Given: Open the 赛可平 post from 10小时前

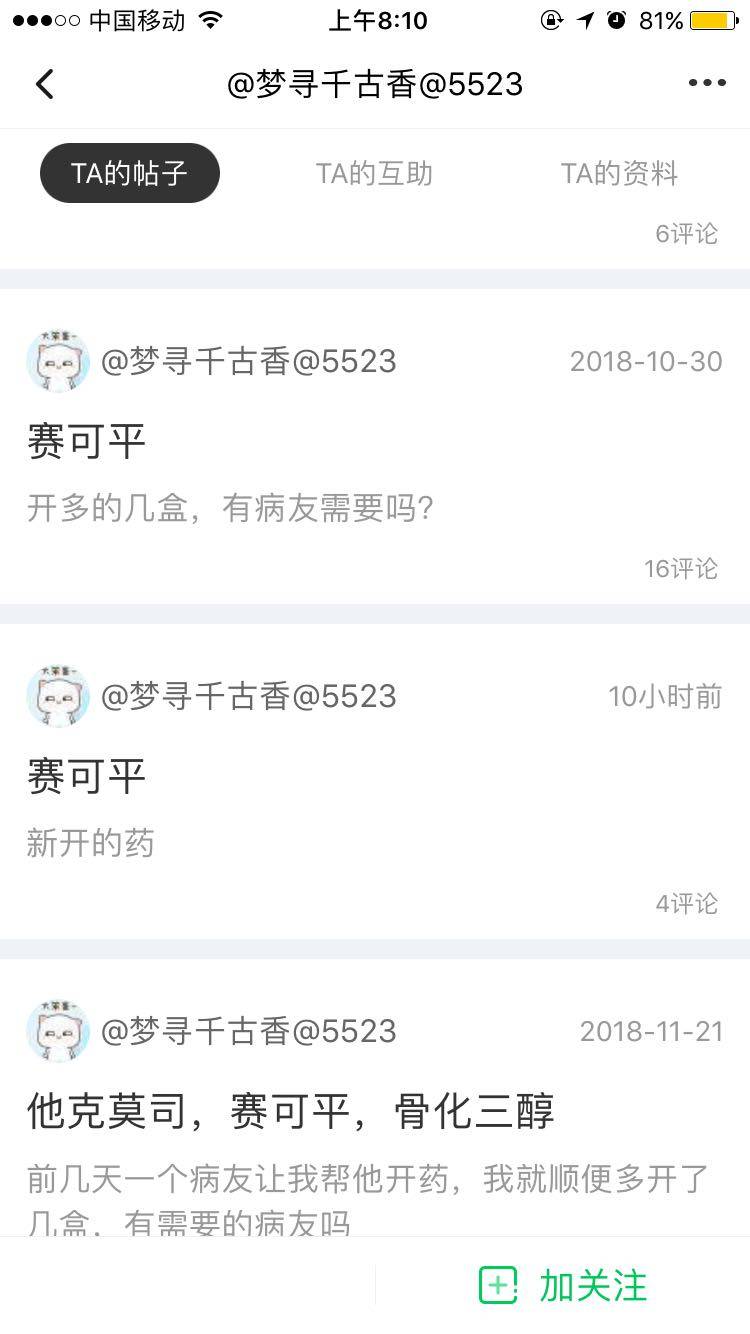Looking at the screenshot, I should tap(87, 777).
